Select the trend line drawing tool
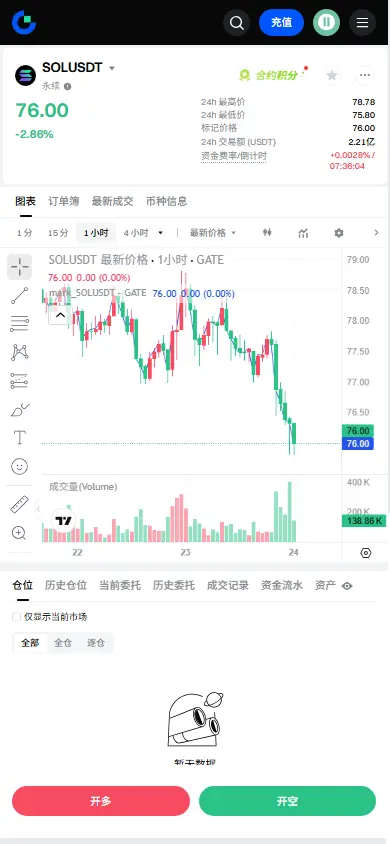The height and width of the screenshot is (844, 390). tap(19, 296)
